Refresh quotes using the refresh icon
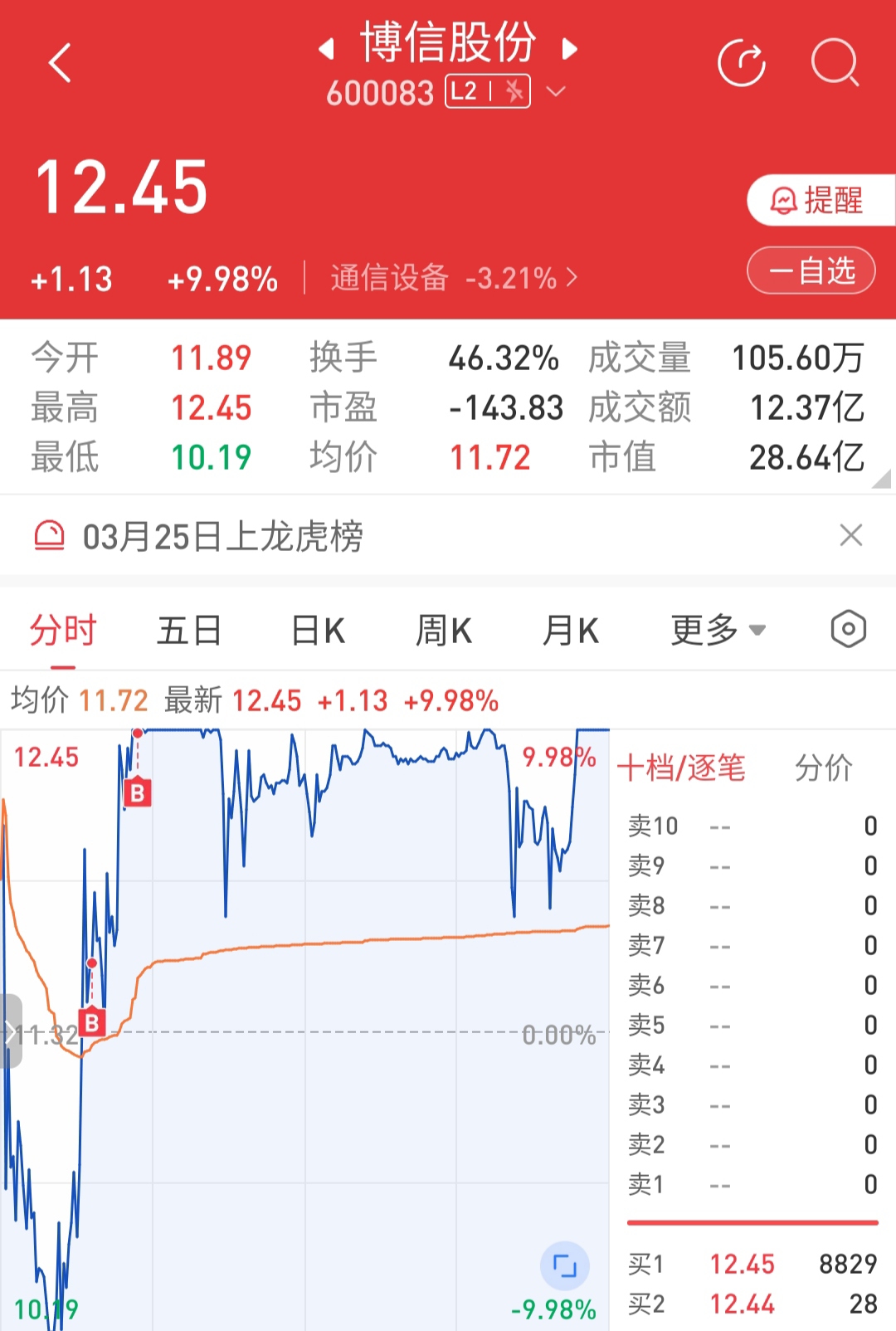This screenshot has width=896, height=1331. [x=743, y=62]
